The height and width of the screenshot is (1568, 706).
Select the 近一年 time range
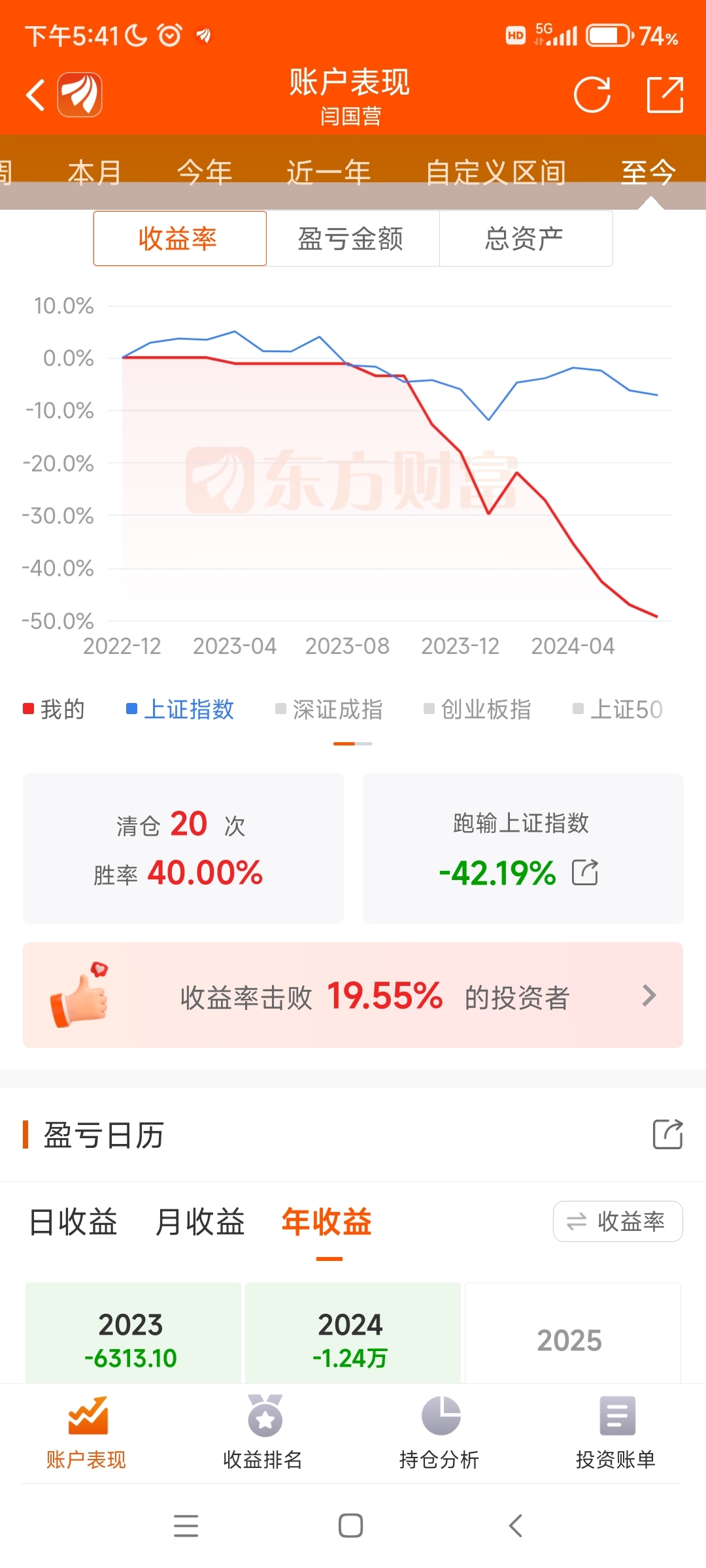click(327, 171)
